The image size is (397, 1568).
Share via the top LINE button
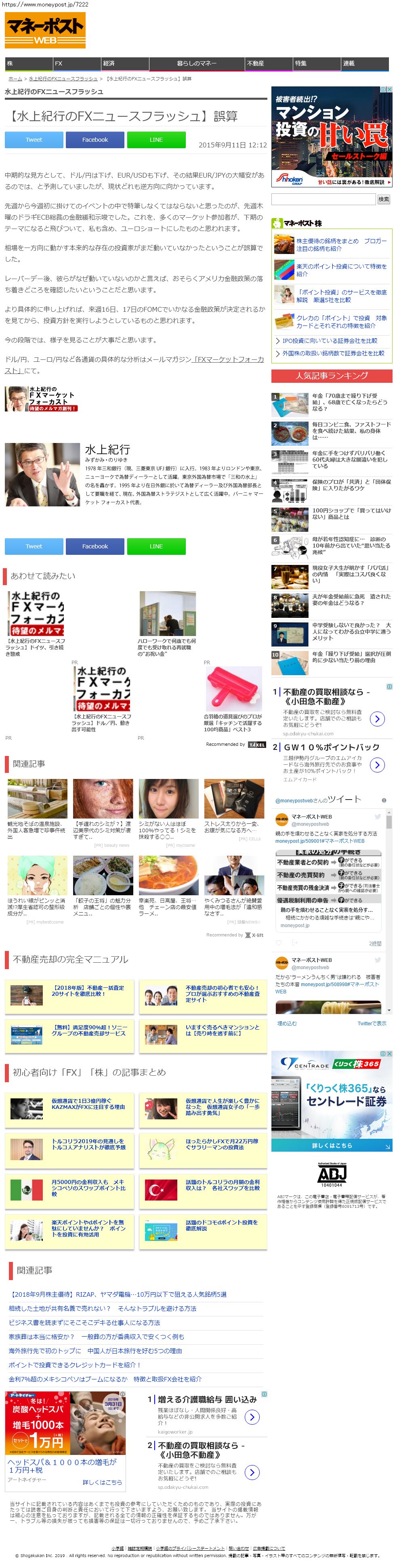pos(156,140)
